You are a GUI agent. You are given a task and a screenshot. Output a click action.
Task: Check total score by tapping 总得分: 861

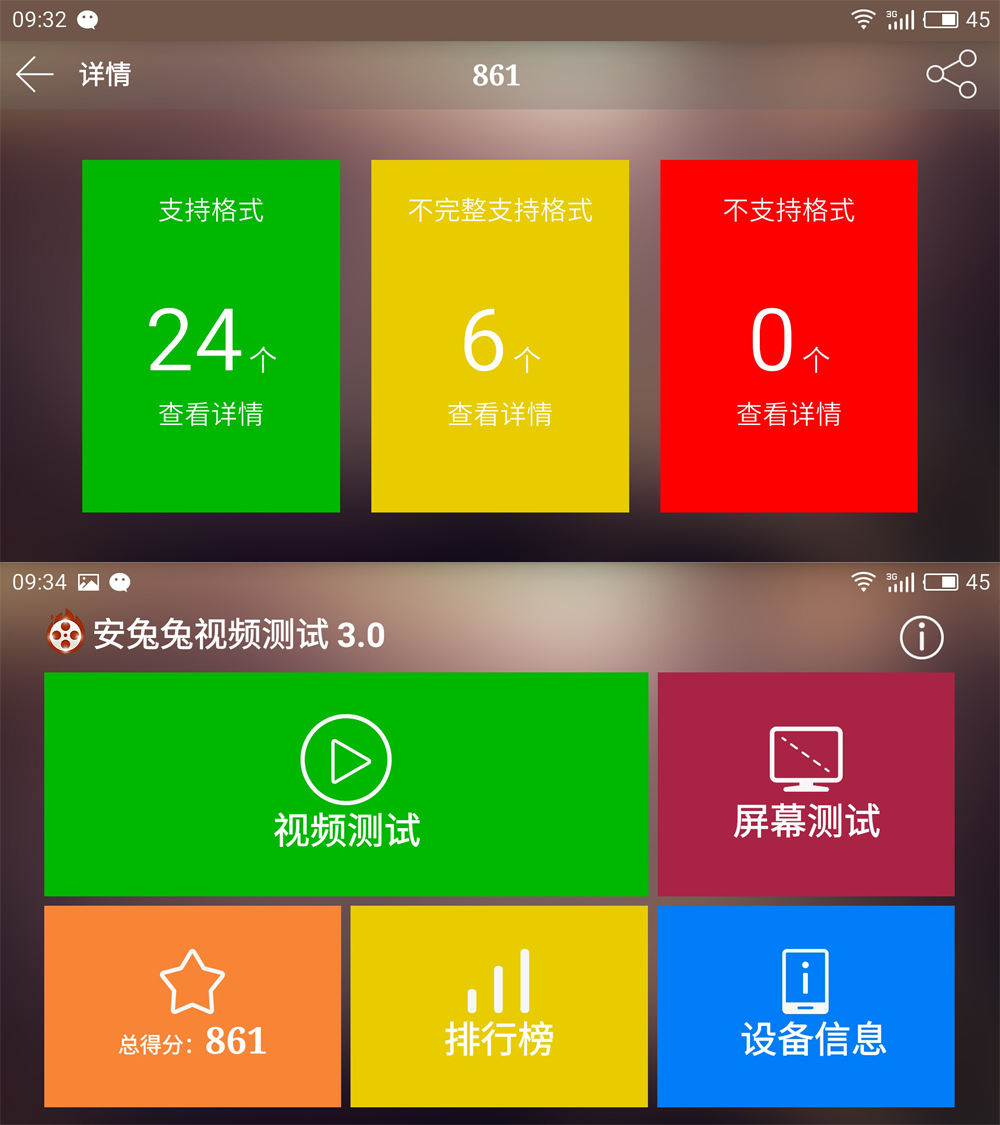point(191,1040)
